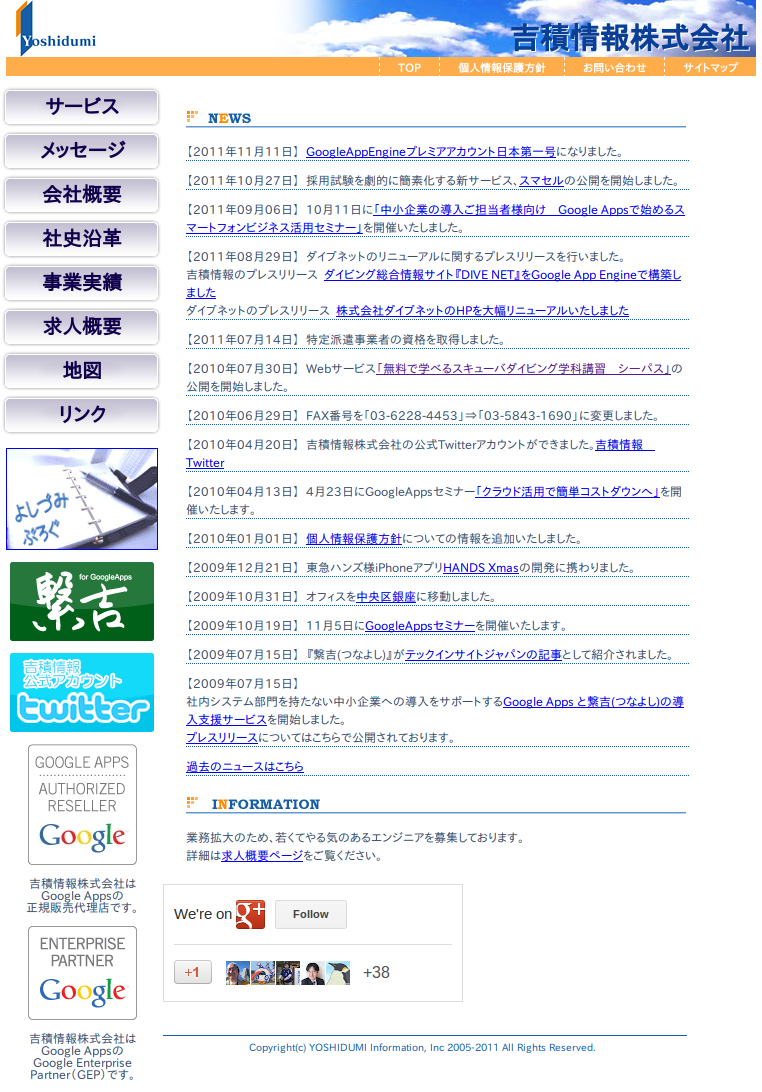Open the 地図 page
762x1092 pixels.
point(81,371)
